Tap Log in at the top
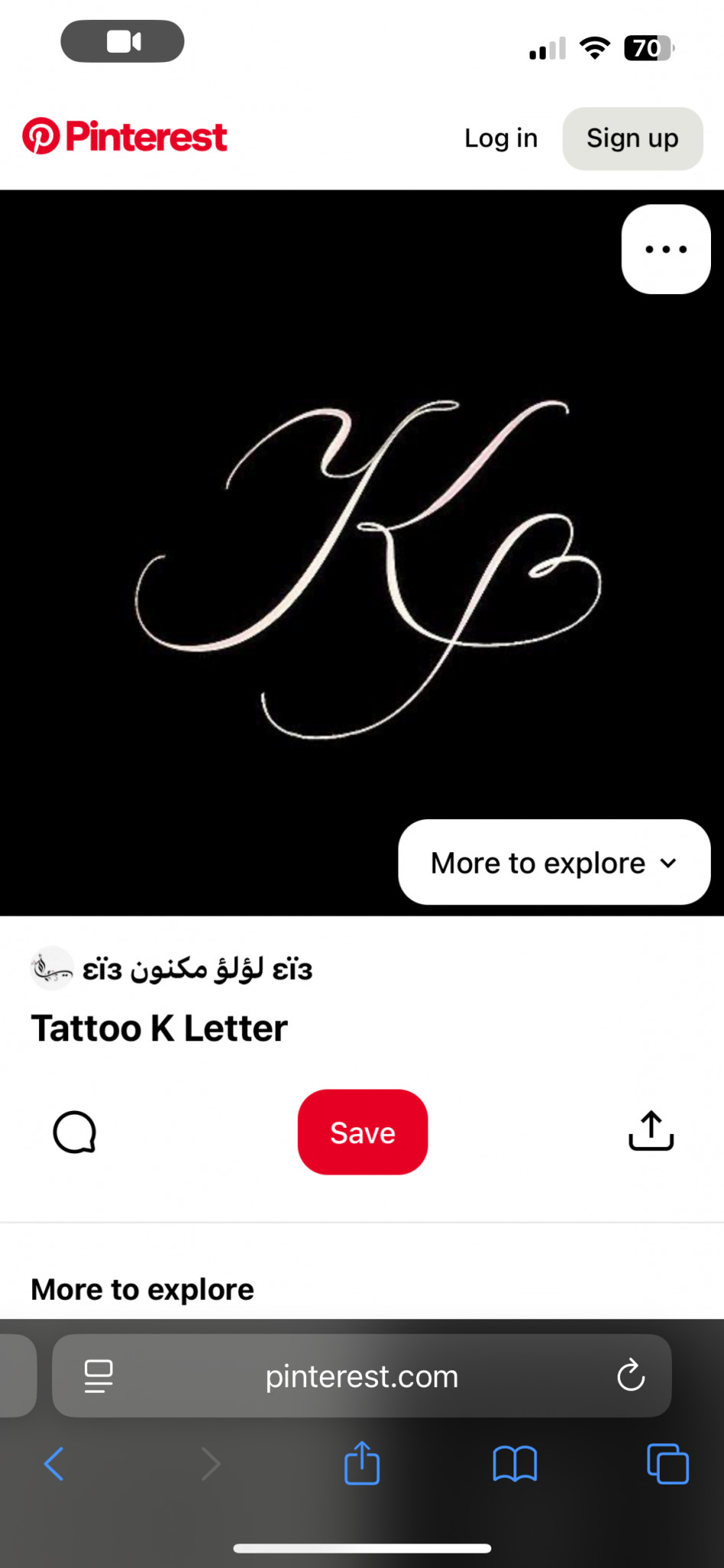This screenshot has width=724, height=1568. (501, 139)
